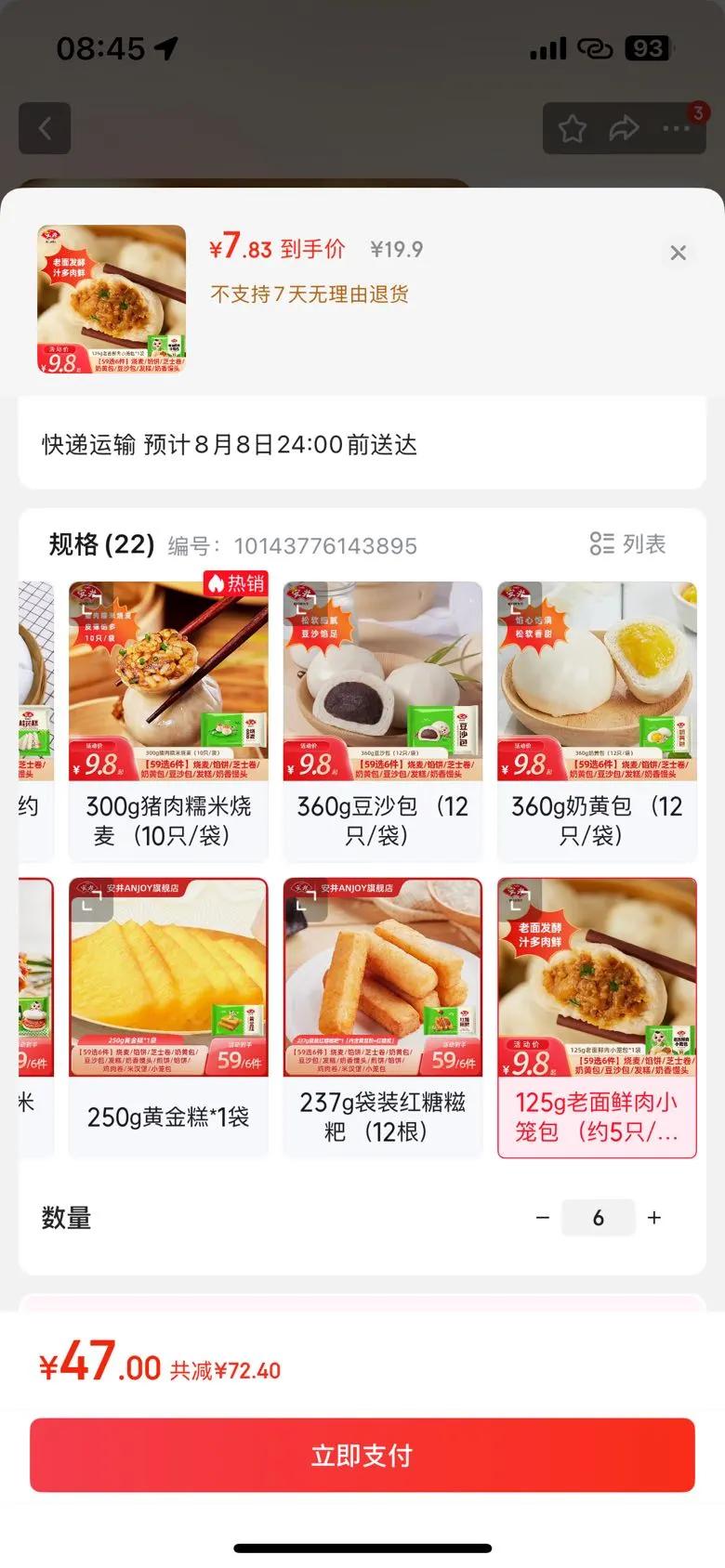Increase quantity with the plus button

654,1218
